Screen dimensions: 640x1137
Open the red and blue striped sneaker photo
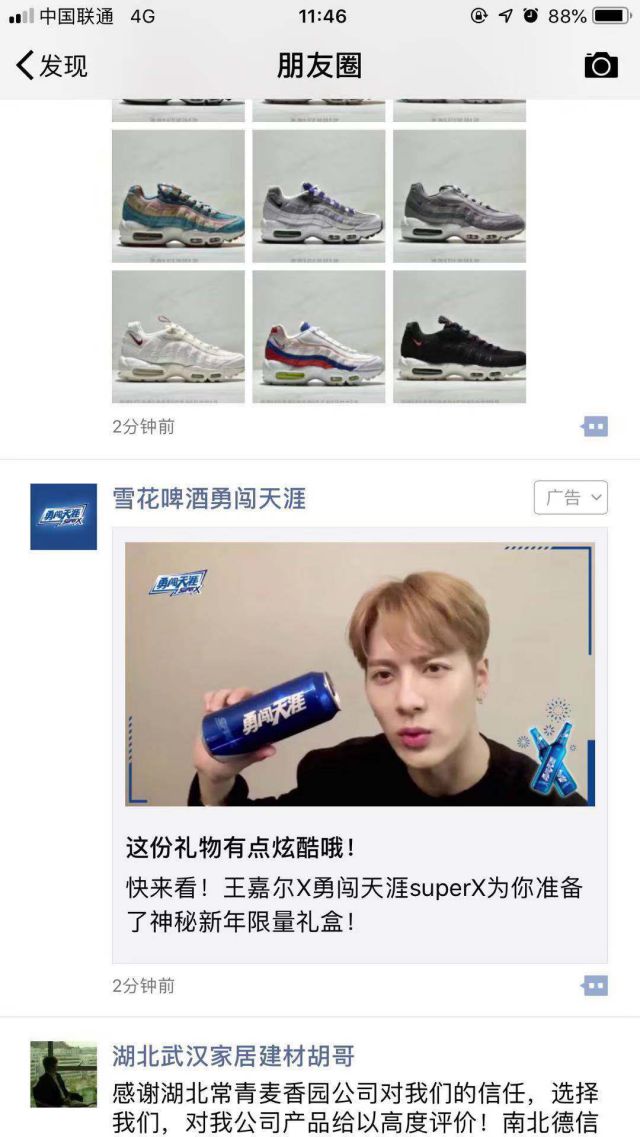point(318,337)
